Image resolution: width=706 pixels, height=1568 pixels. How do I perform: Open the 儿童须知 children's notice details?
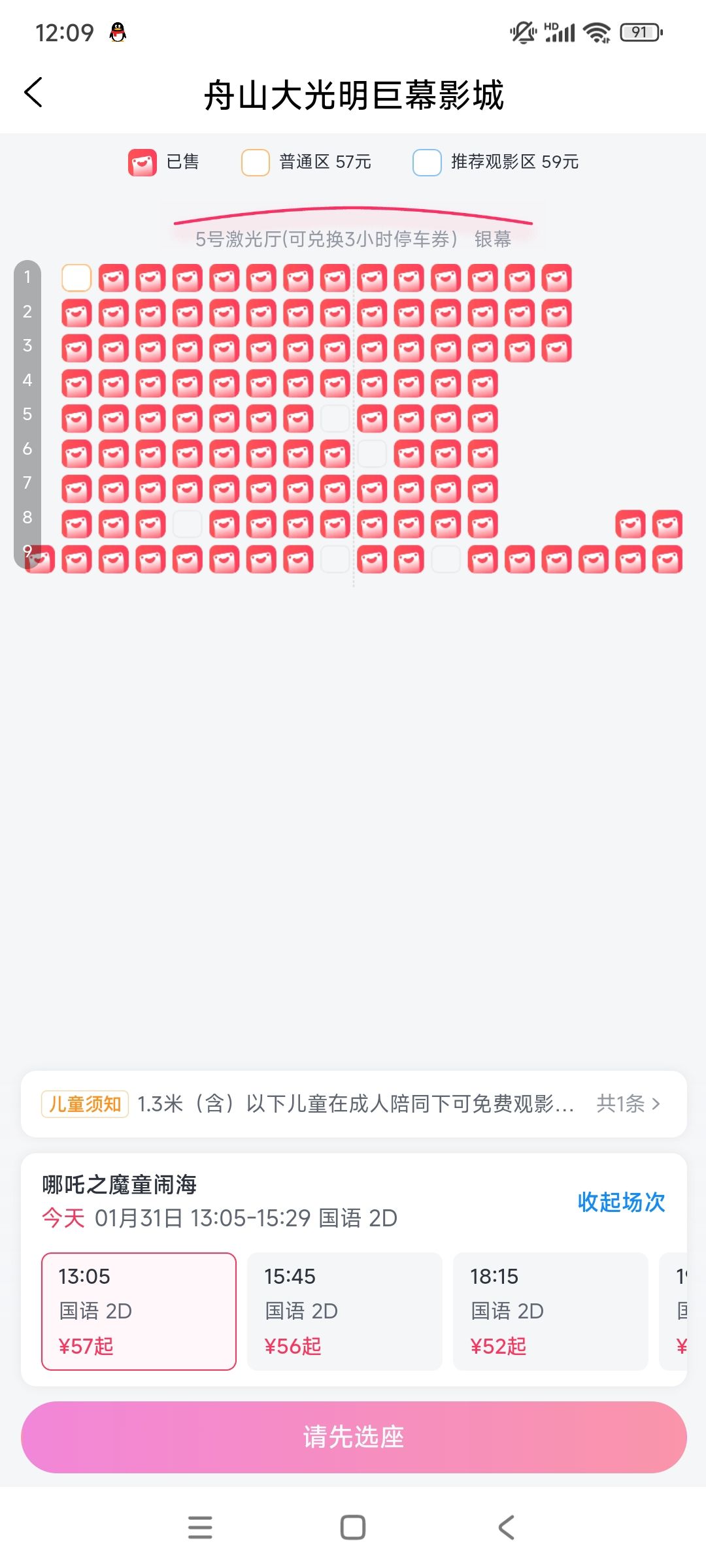click(354, 1103)
